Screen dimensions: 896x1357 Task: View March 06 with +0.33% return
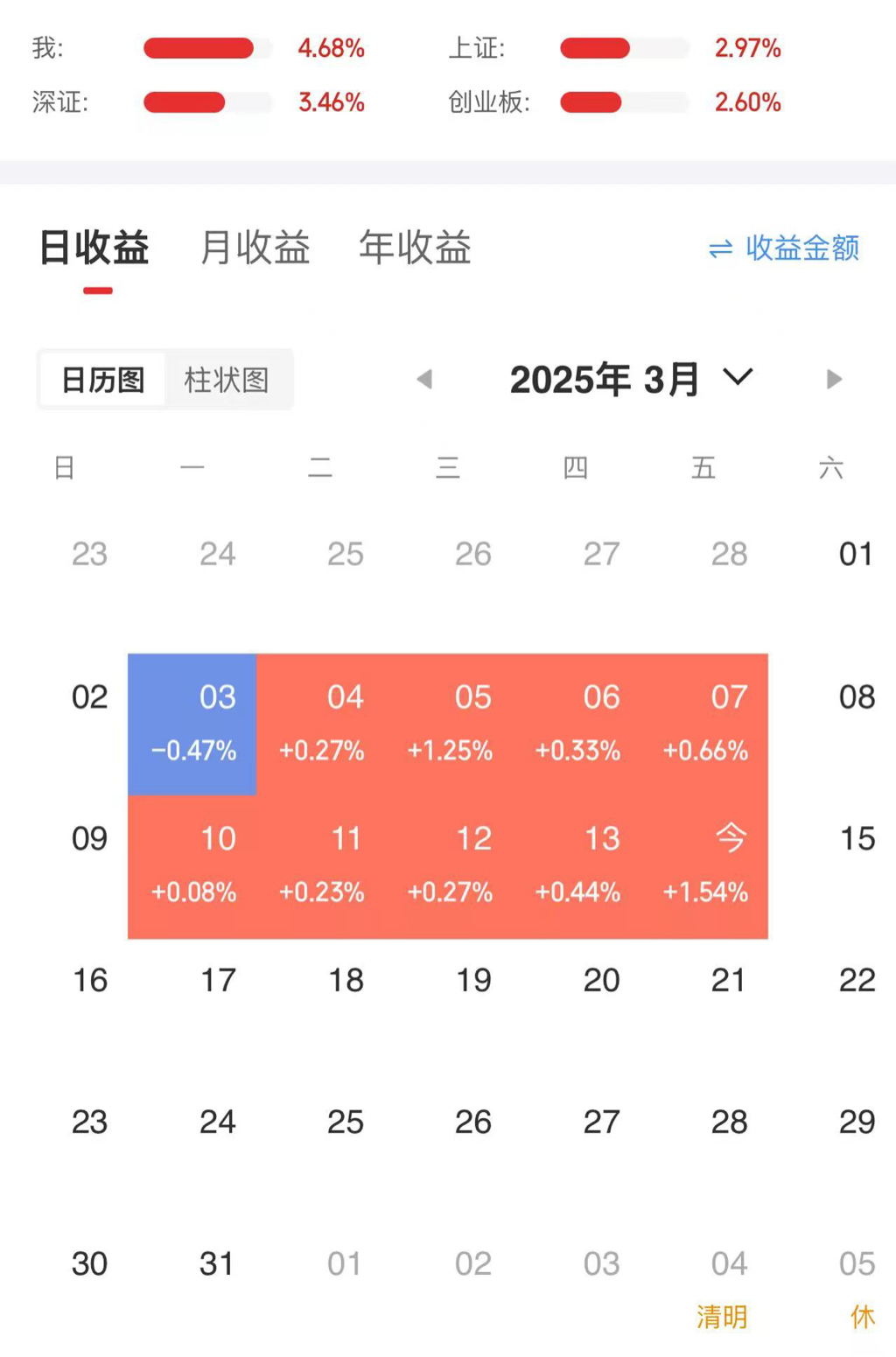pyautogui.click(x=577, y=724)
